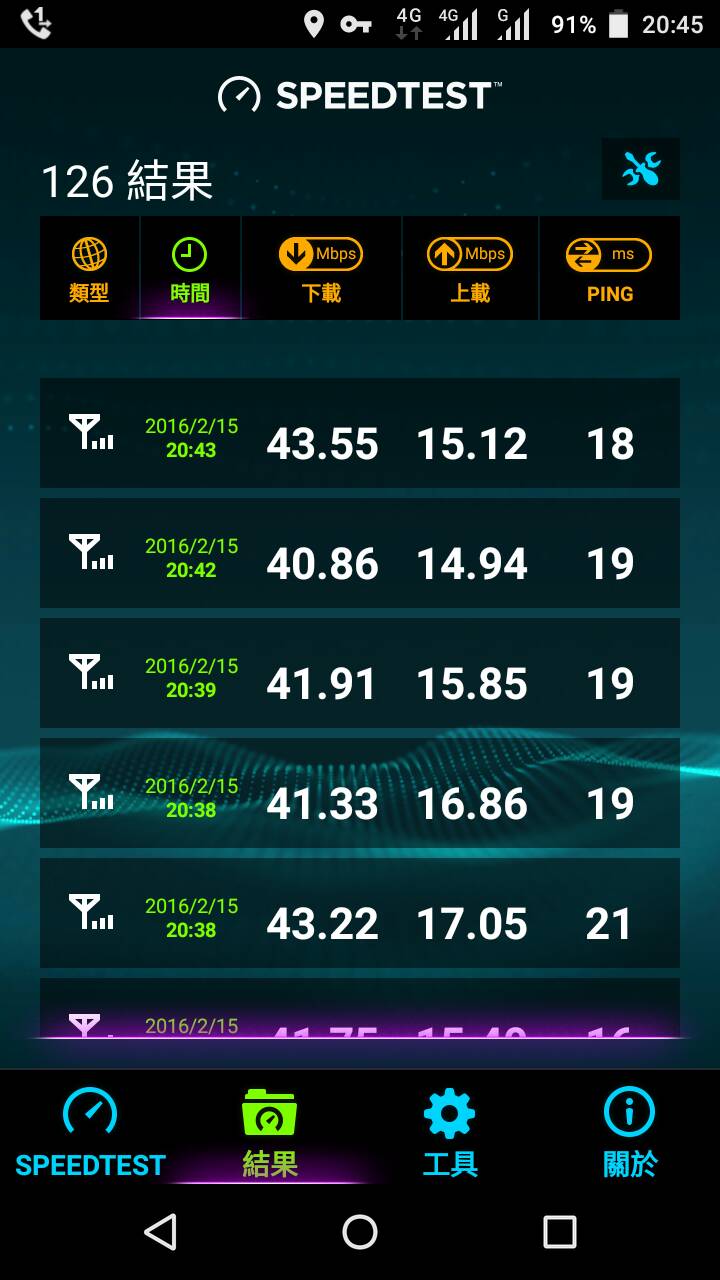Sort results by PING column
Image resolution: width=720 pixels, height=1280 pixels.
tap(610, 268)
